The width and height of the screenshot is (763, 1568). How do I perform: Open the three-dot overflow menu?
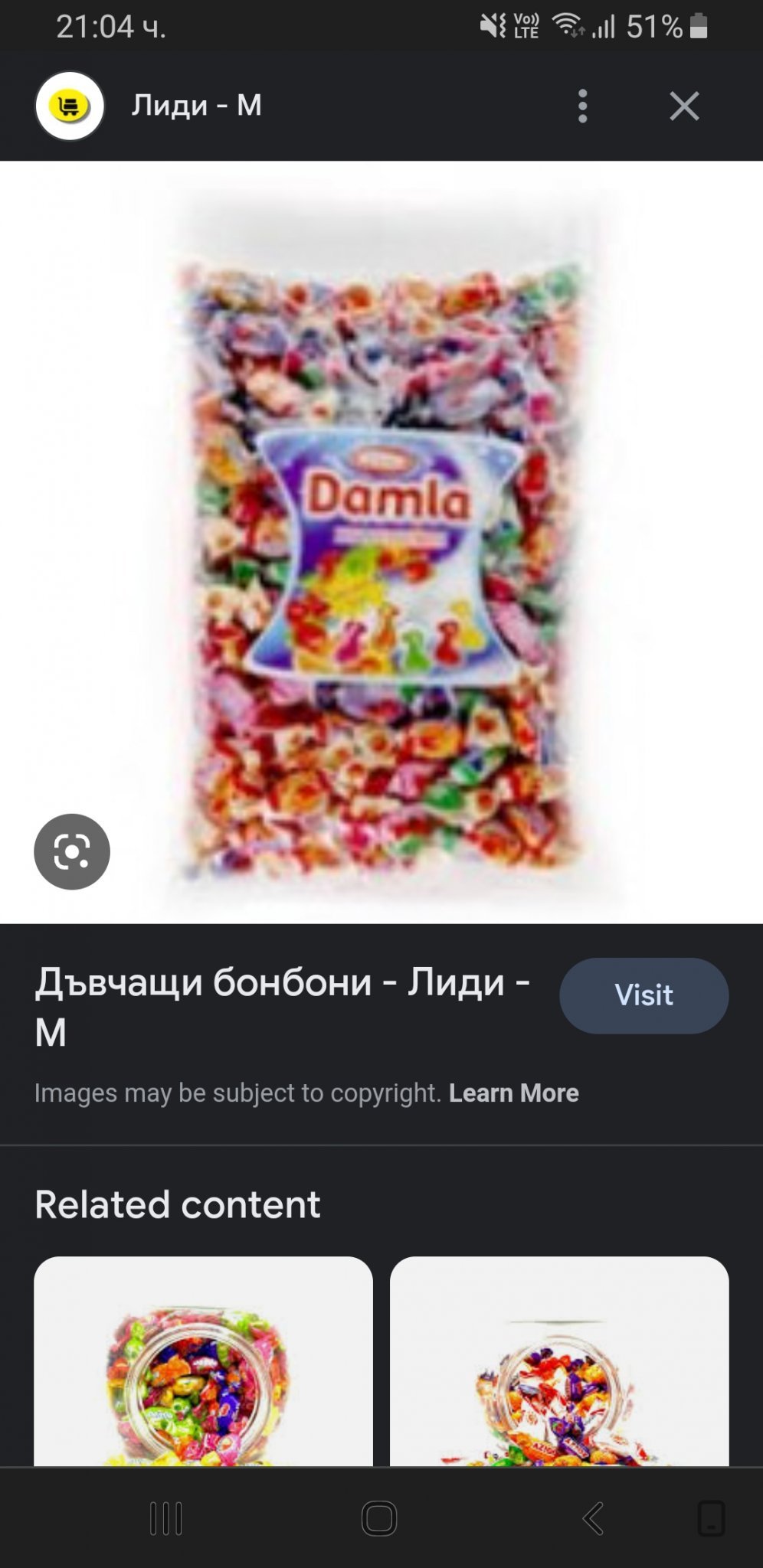pos(583,106)
